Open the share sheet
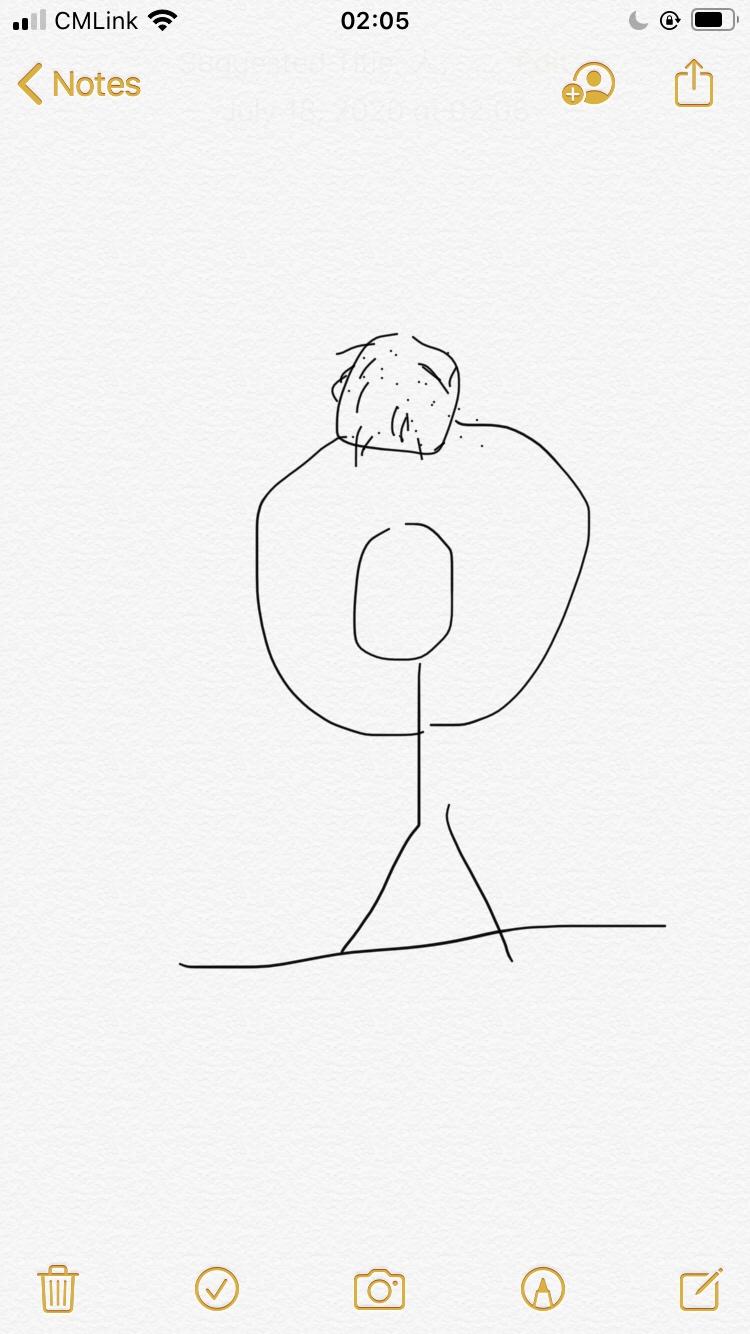750x1334 pixels. click(x=693, y=83)
